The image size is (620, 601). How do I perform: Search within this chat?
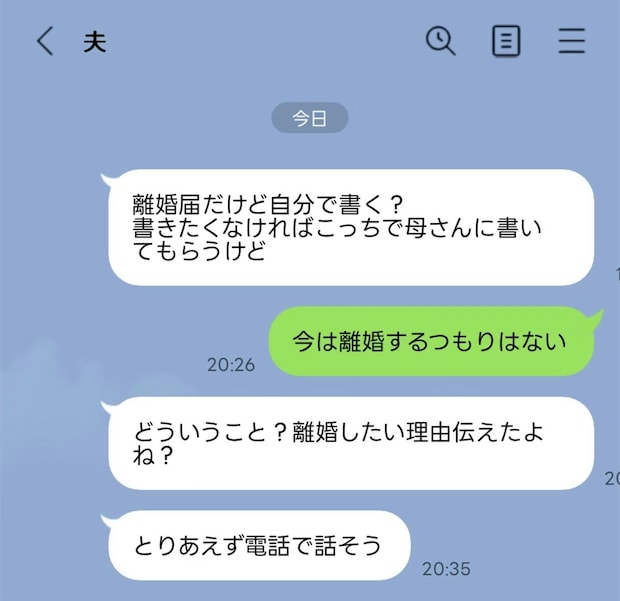(440, 41)
